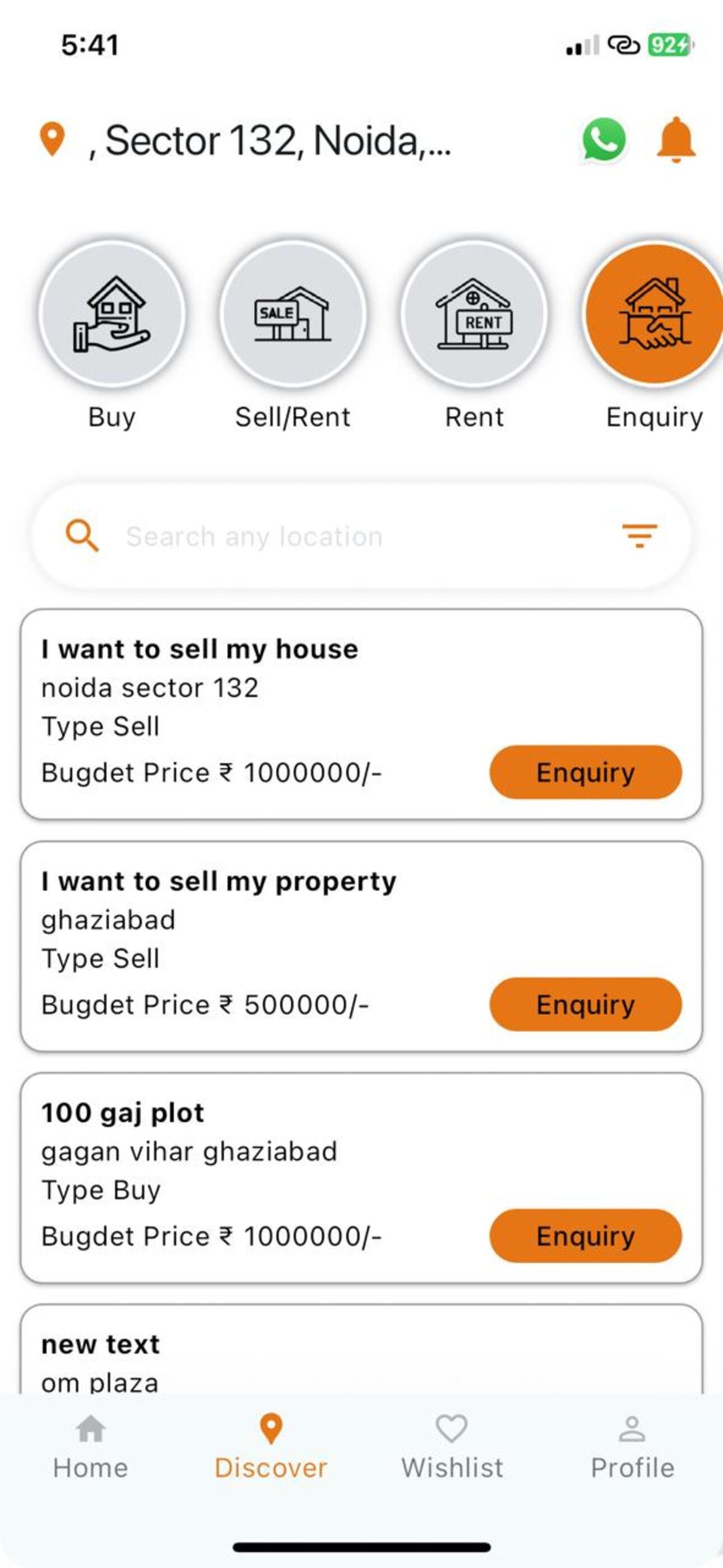The image size is (723, 1568).
Task: Open WhatsApp chat icon
Action: tap(603, 140)
